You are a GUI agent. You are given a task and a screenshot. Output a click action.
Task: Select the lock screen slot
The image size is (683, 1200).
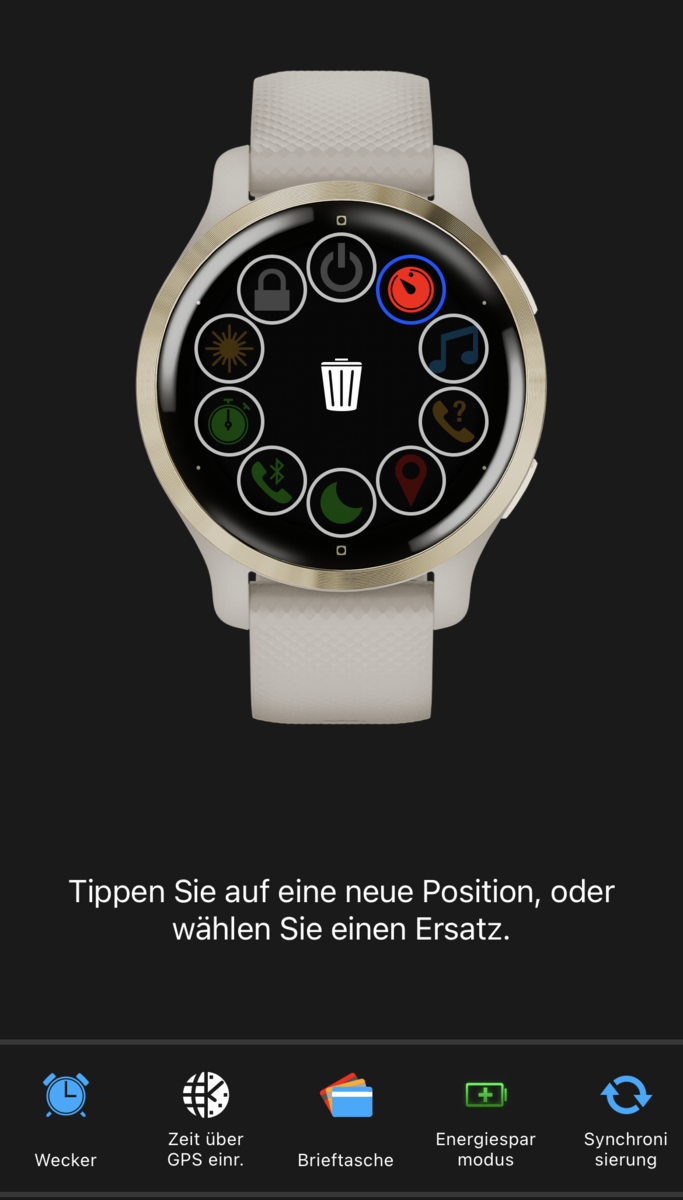(x=272, y=290)
